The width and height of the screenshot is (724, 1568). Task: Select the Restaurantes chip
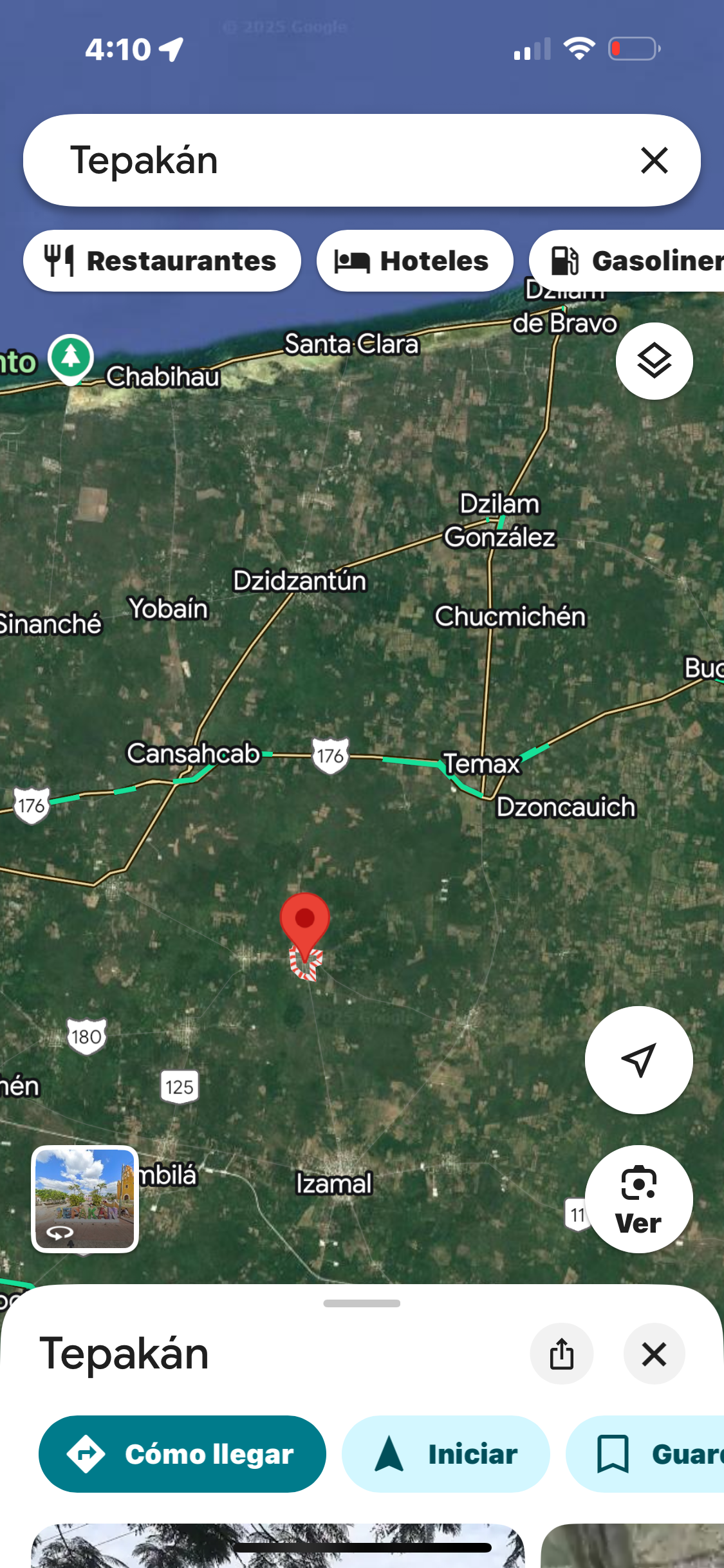point(162,261)
